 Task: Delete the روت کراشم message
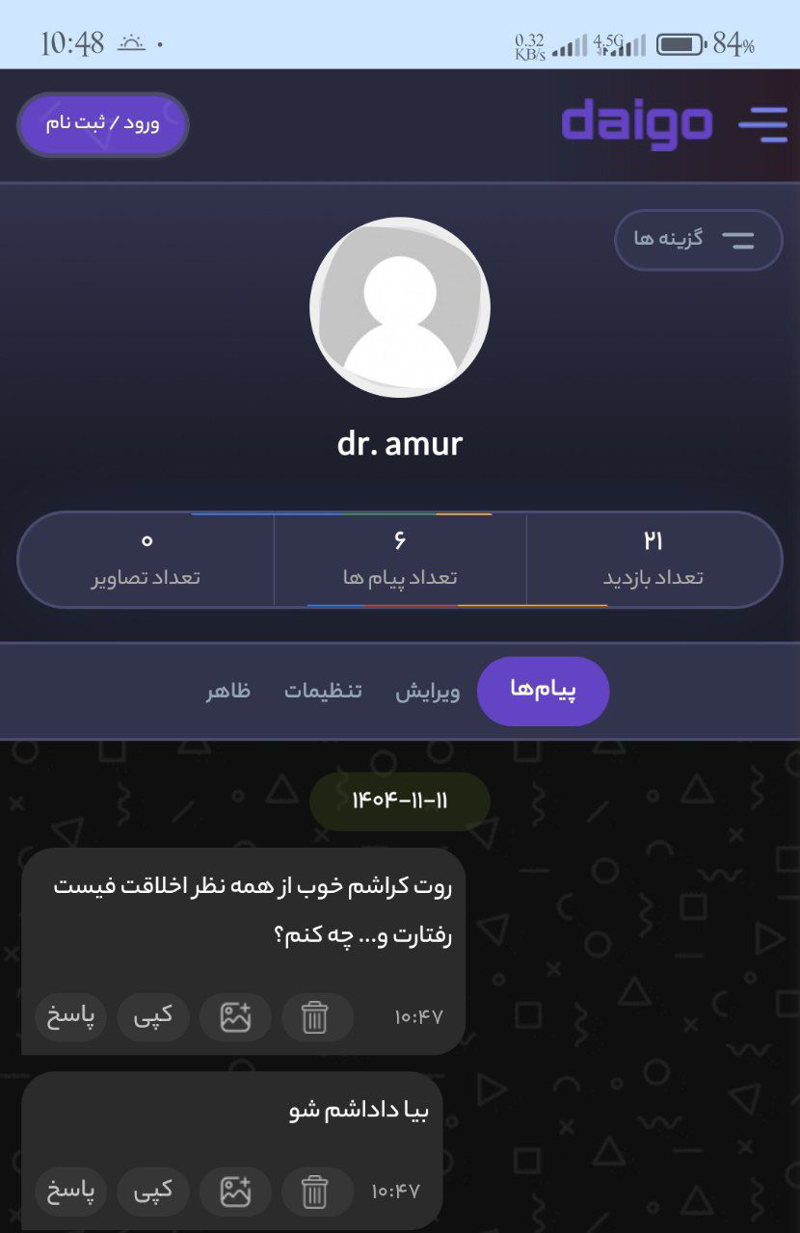(316, 1018)
